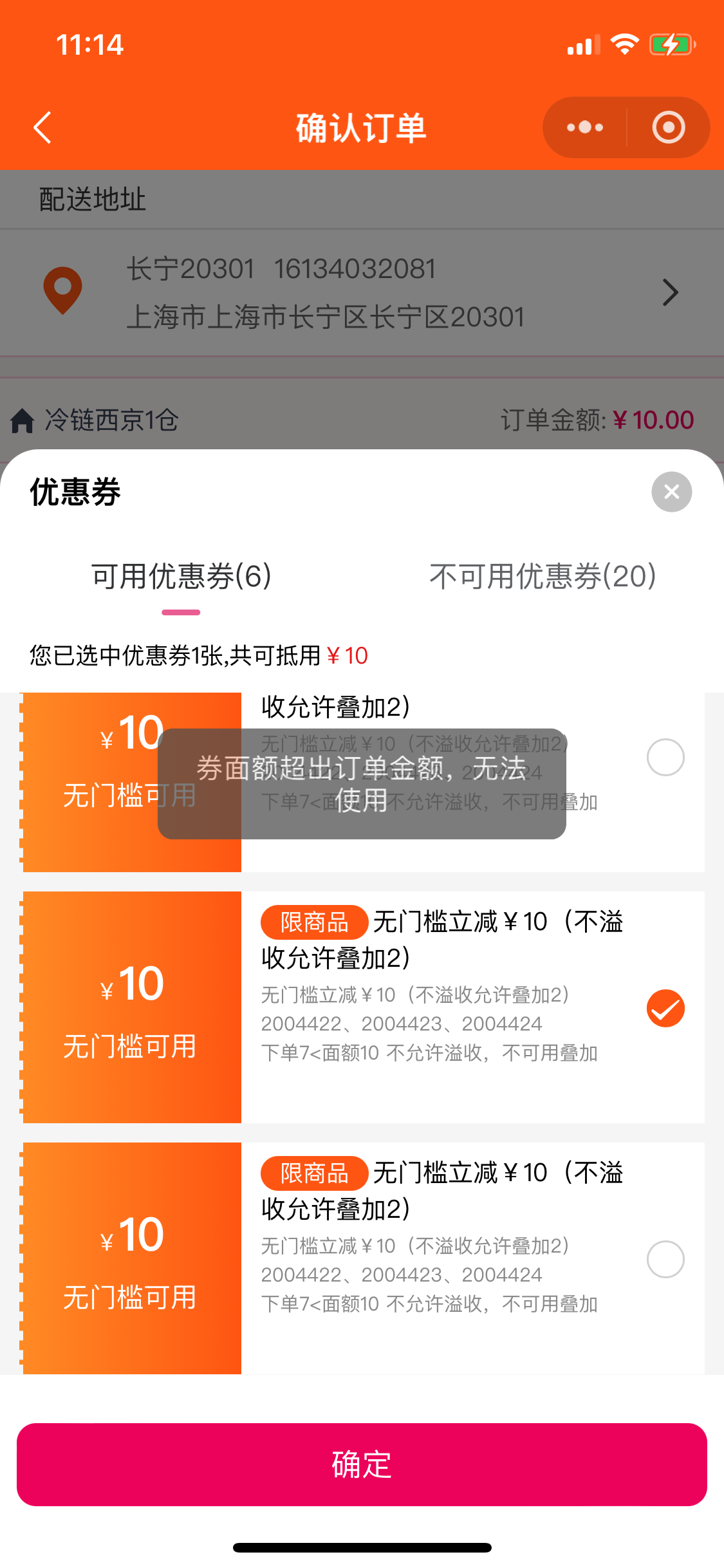This screenshot has height=1568, width=724.
Task: Select the ¥10 coupon behind the toast message
Action: (x=665, y=757)
